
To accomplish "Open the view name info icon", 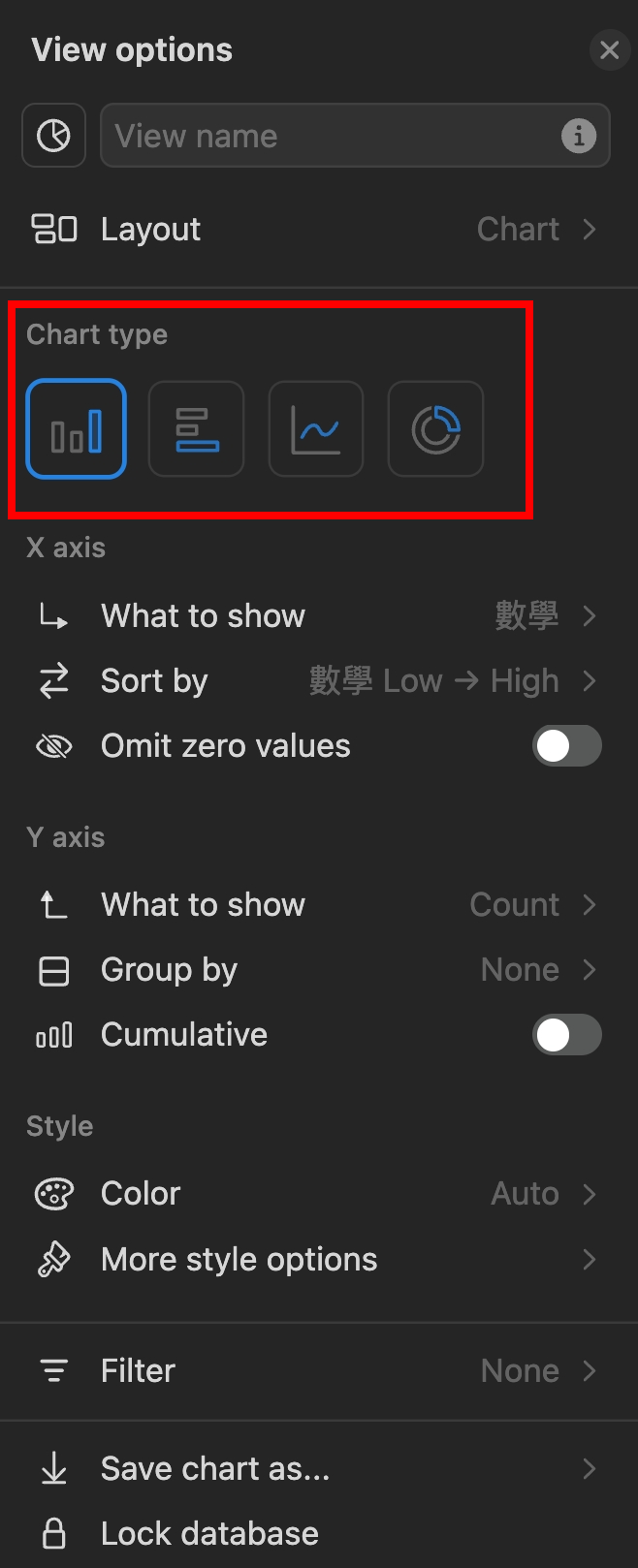I will [x=579, y=136].
